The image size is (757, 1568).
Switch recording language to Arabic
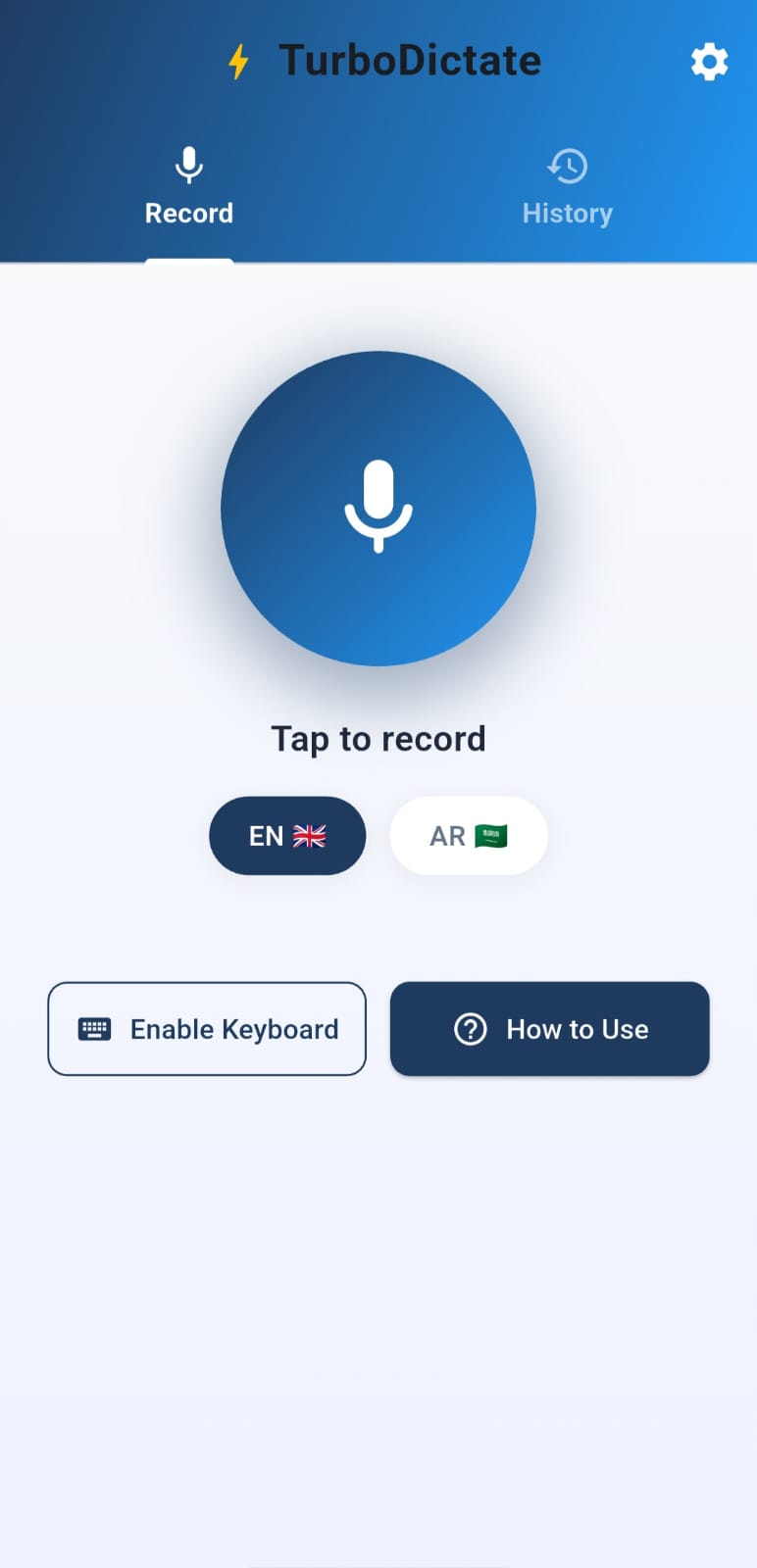pos(468,835)
